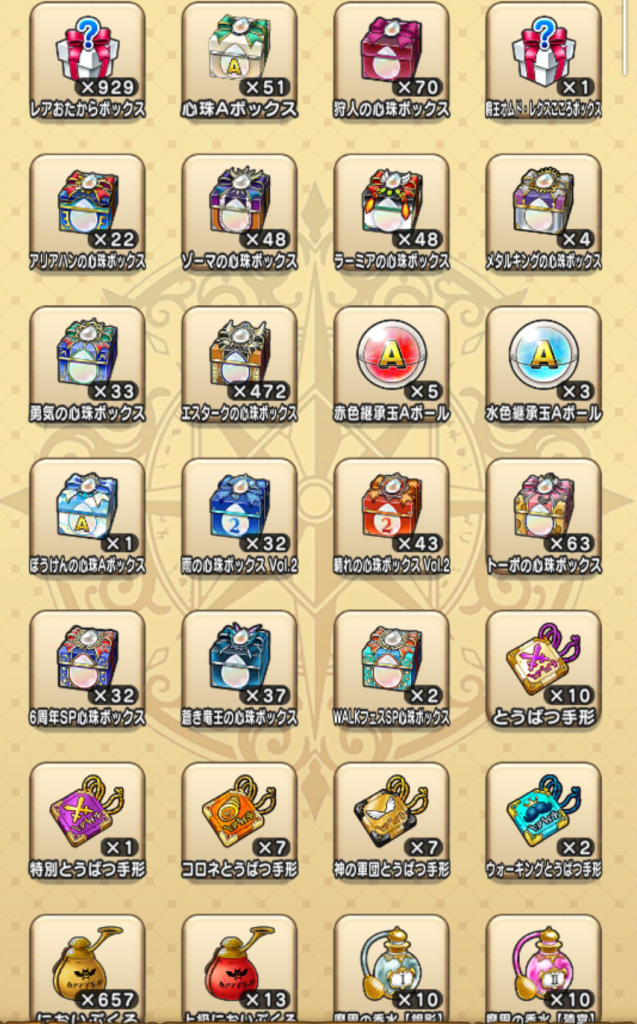The width and height of the screenshot is (637, 1024).
Task: Open the トーポの心珠ボックス item
Action: coord(543,512)
